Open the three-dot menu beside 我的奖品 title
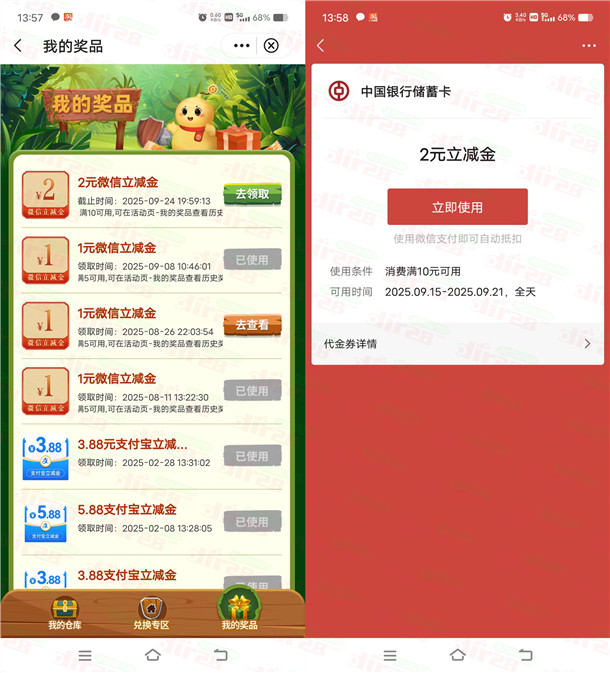This screenshot has height=673, width=610. tap(241, 46)
